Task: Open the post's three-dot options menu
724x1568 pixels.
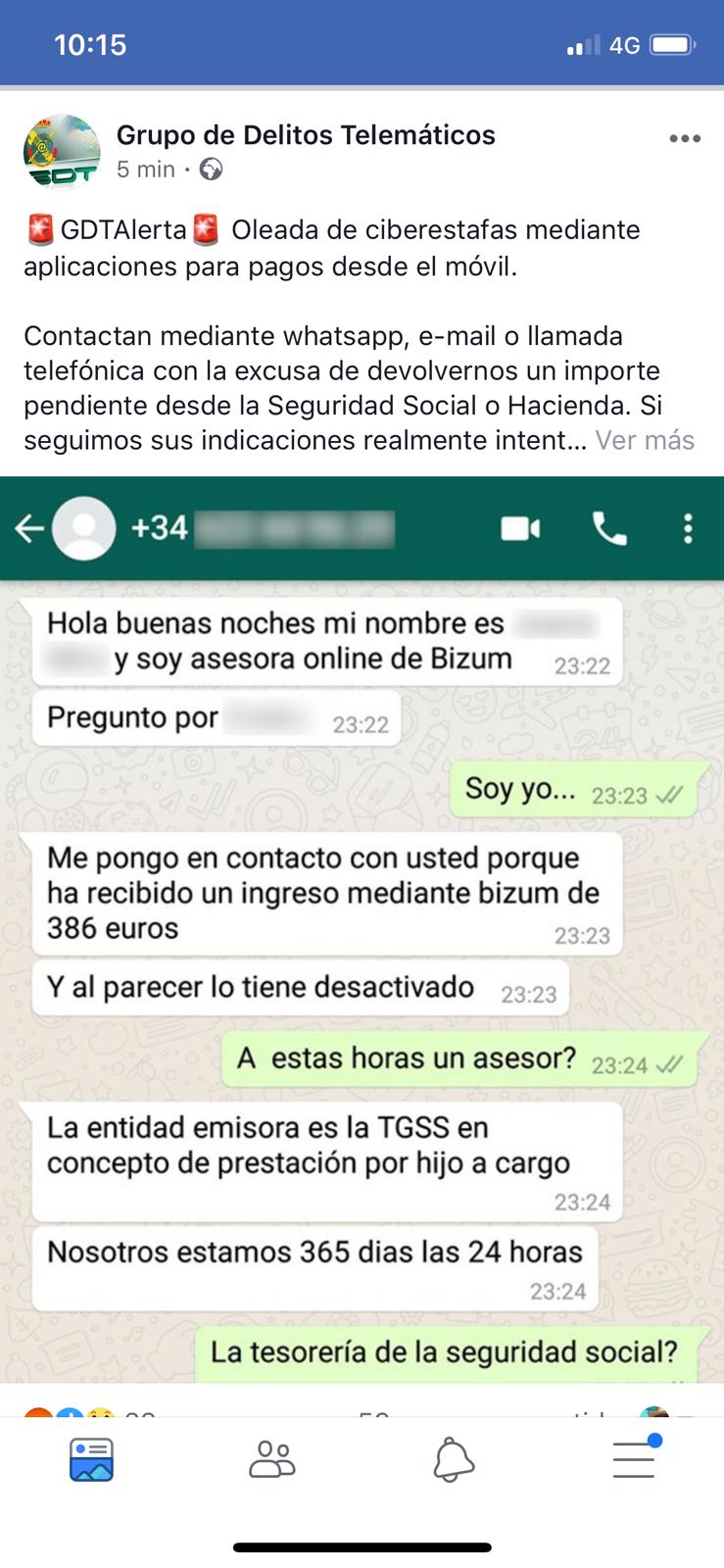Action: (685, 139)
